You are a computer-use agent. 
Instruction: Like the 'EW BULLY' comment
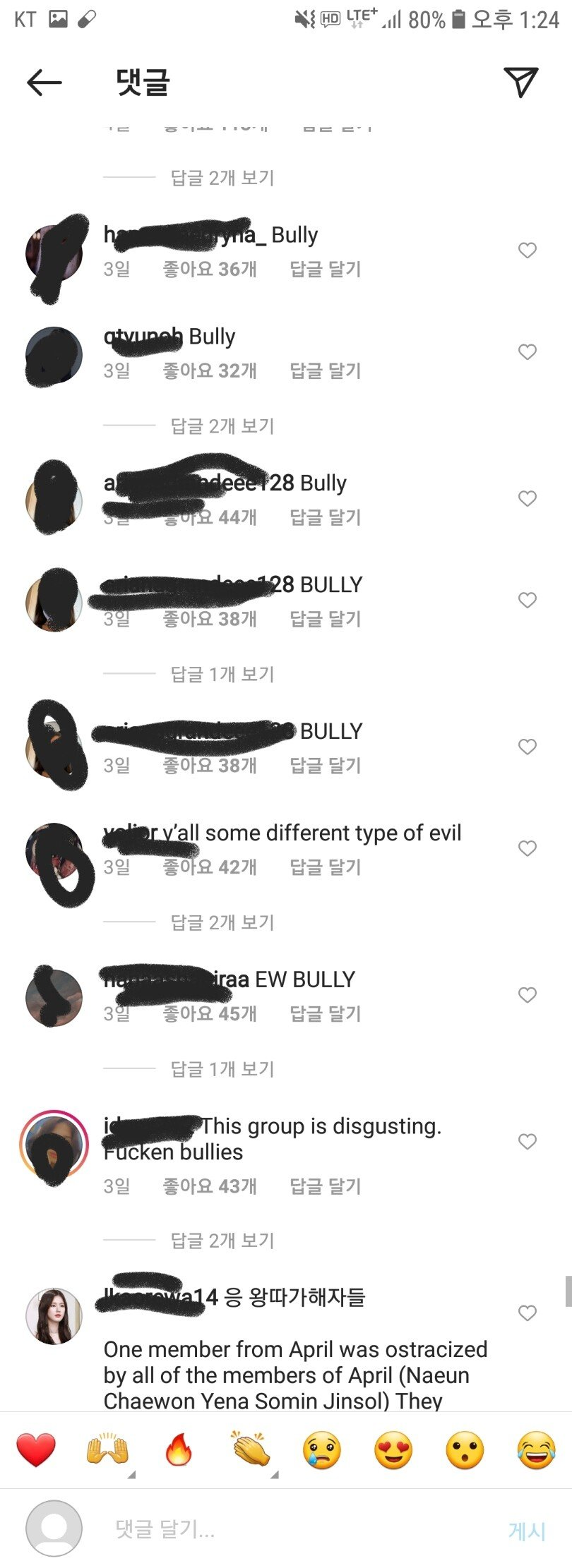[x=527, y=995]
